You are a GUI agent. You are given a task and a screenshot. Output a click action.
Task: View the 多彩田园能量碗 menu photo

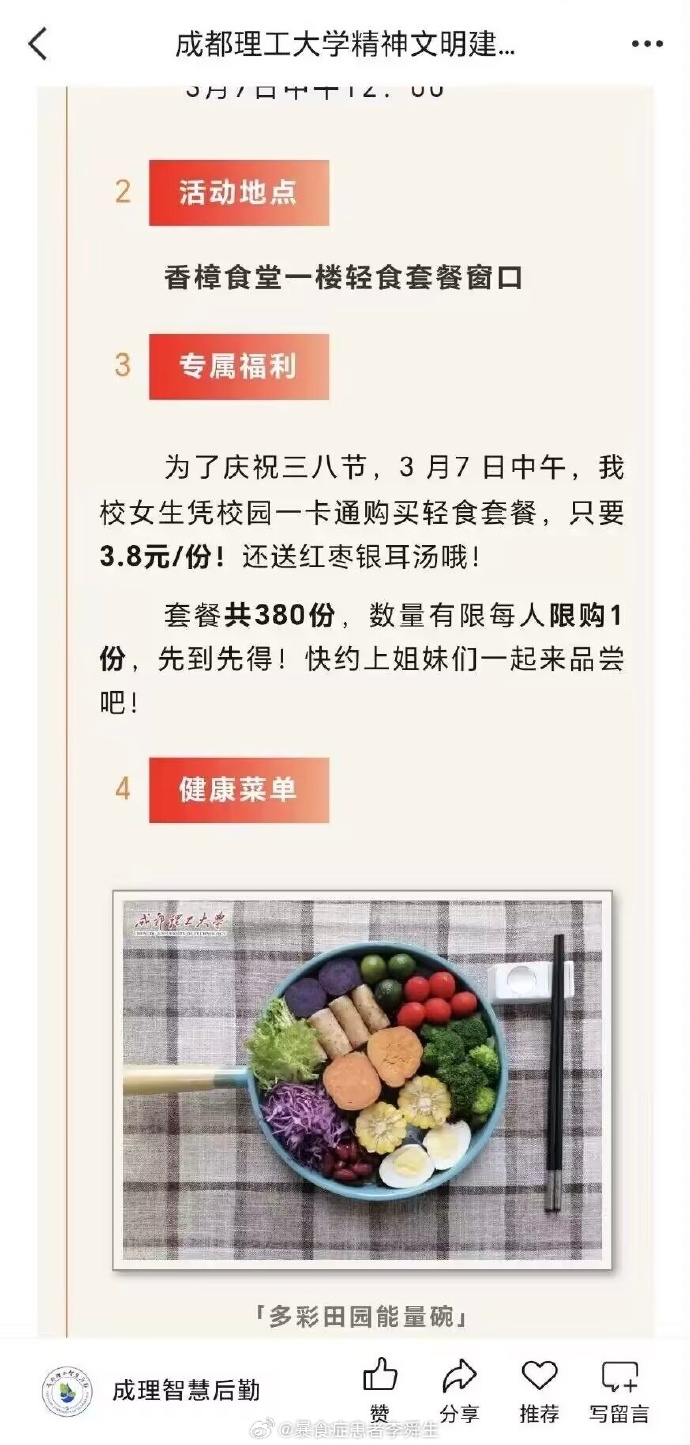click(362, 1080)
